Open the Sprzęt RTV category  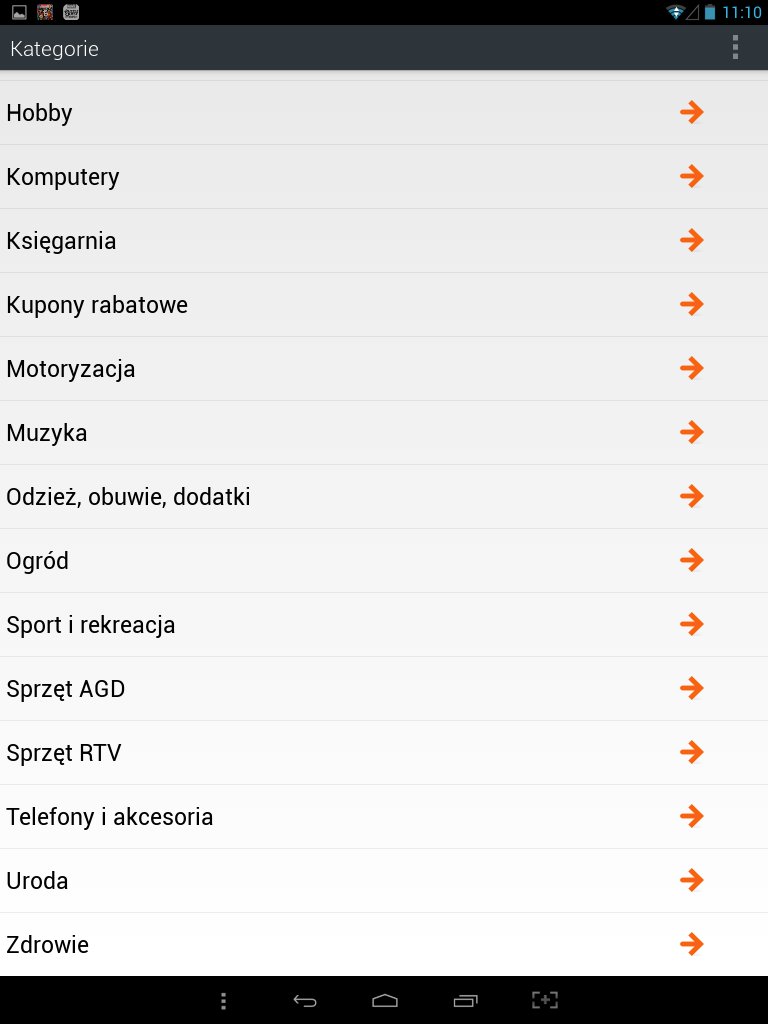tap(384, 753)
